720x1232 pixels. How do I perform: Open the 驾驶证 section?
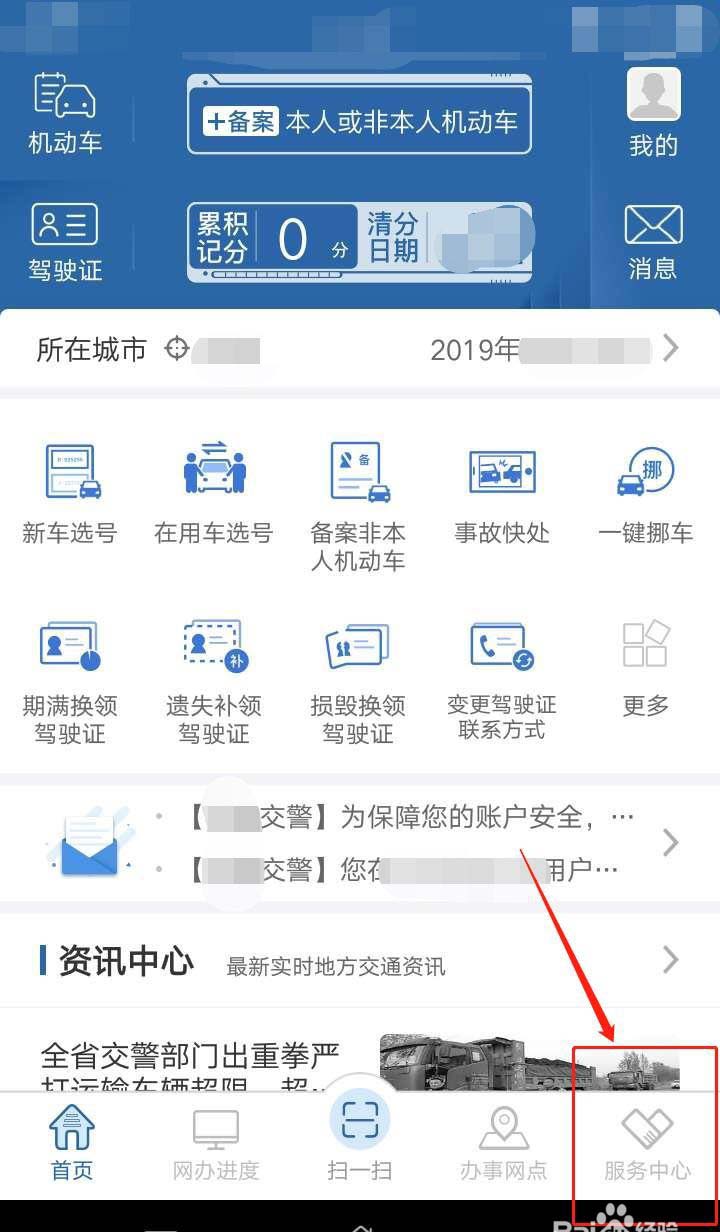65,241
